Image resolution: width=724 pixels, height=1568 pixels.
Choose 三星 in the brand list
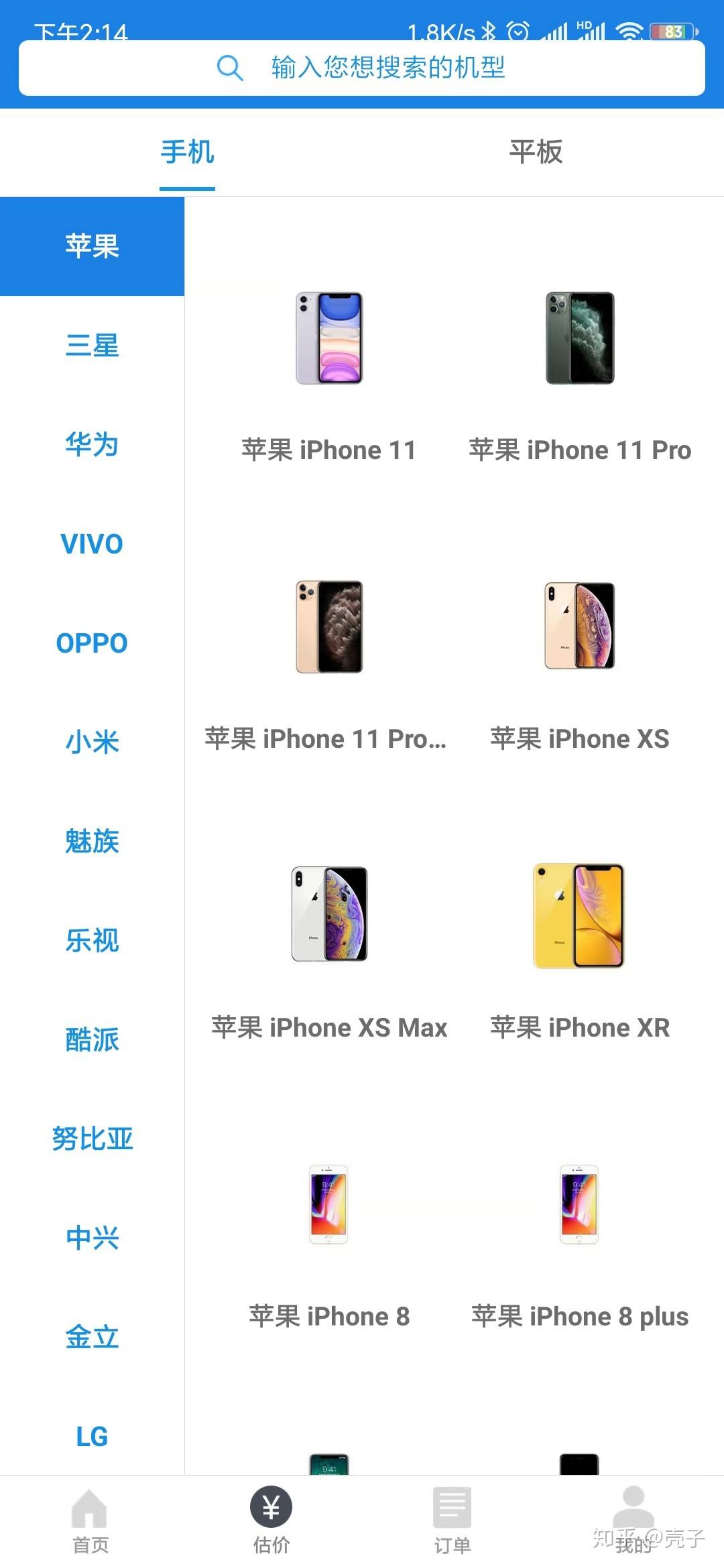92,346
